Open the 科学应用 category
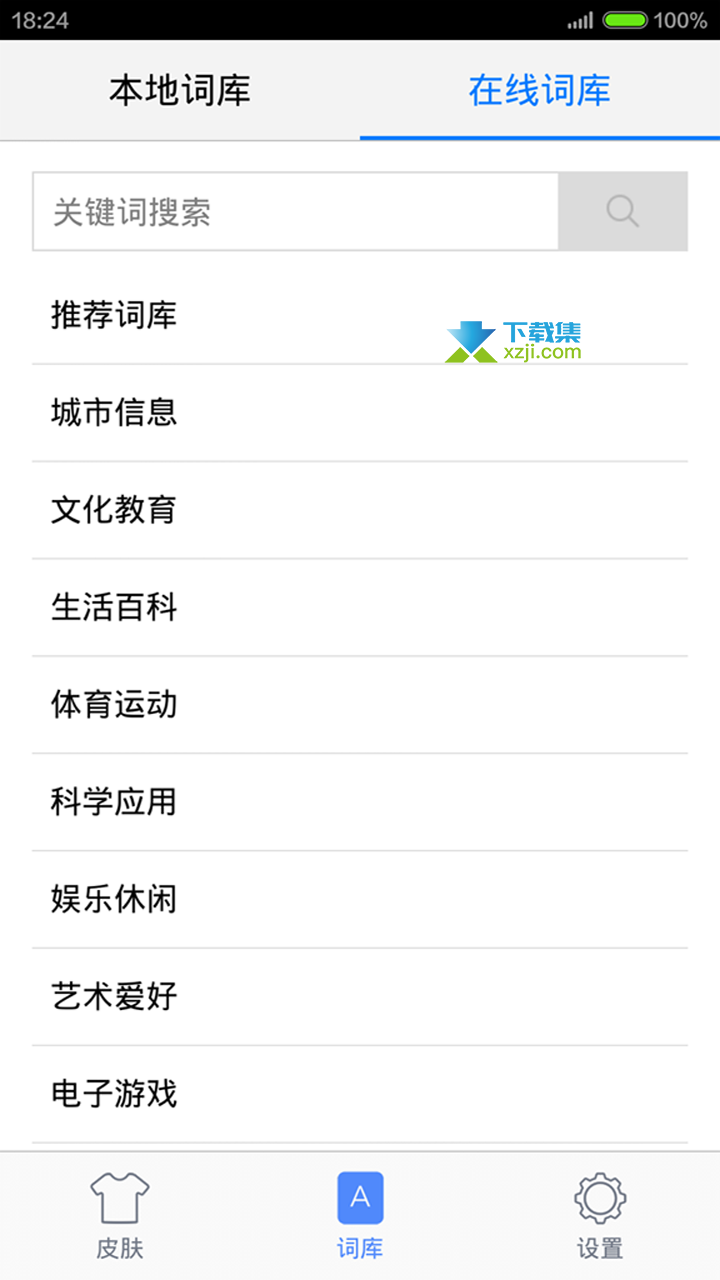720x1280 pixels. pyautogui.click(x=360, y=802)
